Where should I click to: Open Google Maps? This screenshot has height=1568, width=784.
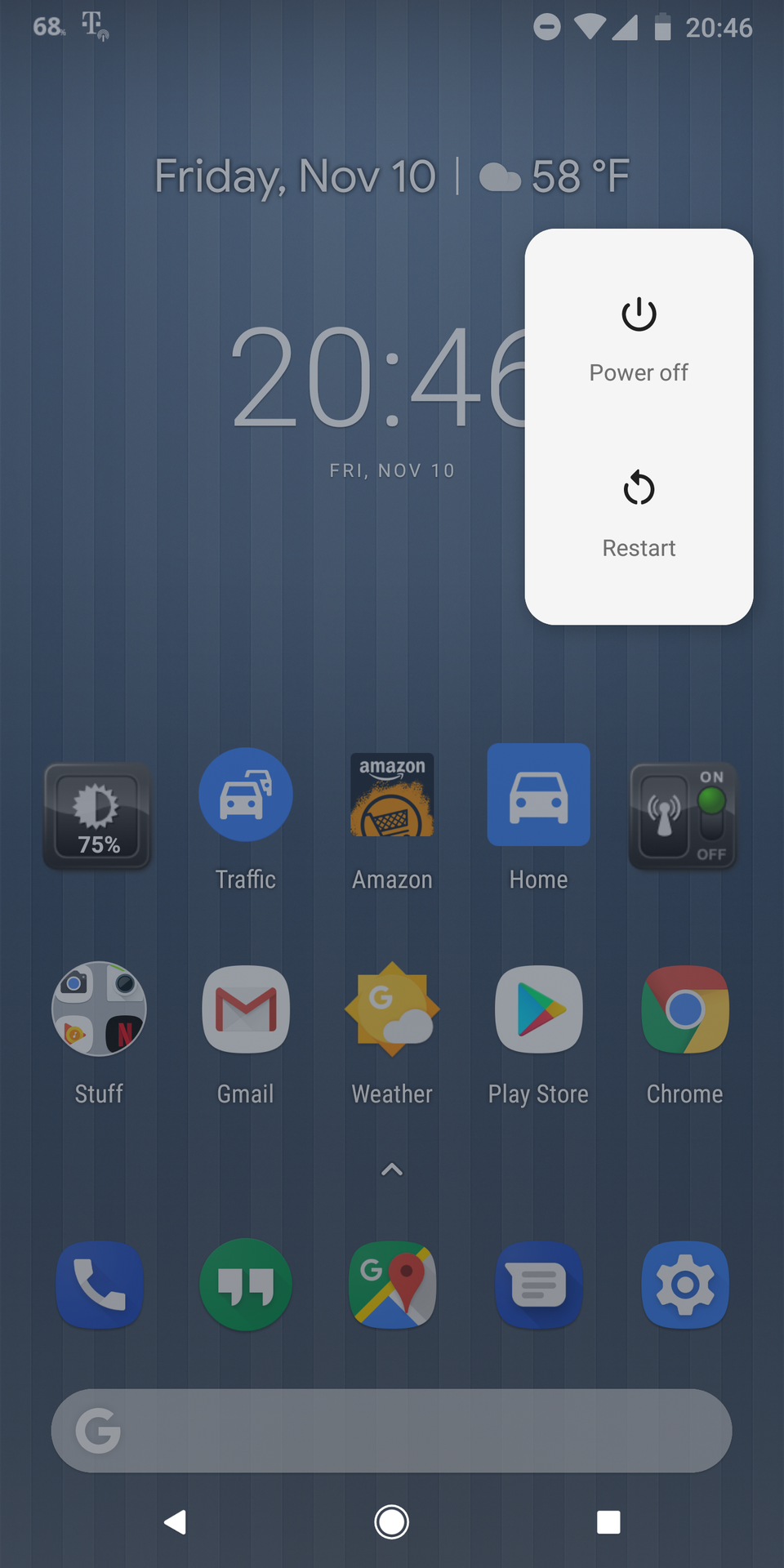(x=392, y=1285)
